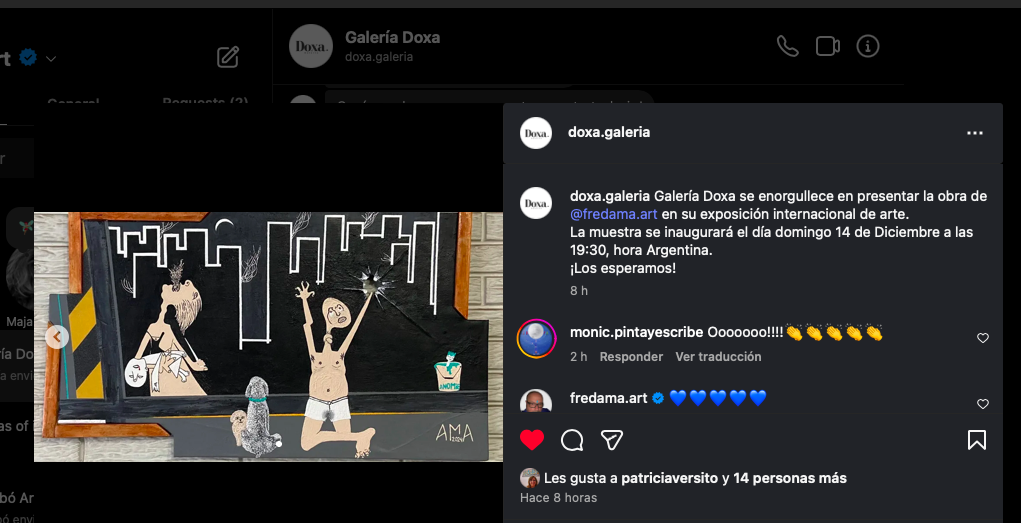Viewport: 1021px width, 523px height.
Task: Open doxa.galeria profile from post header
Action: point(608,132)
